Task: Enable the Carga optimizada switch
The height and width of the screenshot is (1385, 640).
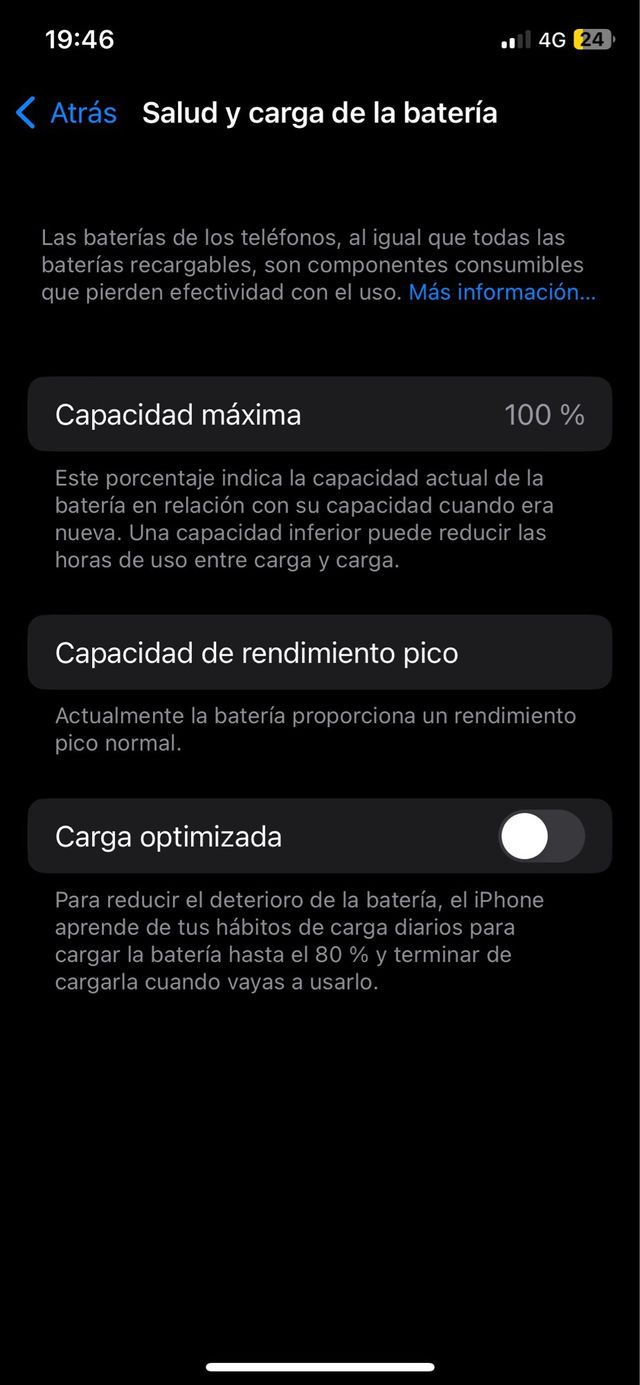Action: point(541,836)
